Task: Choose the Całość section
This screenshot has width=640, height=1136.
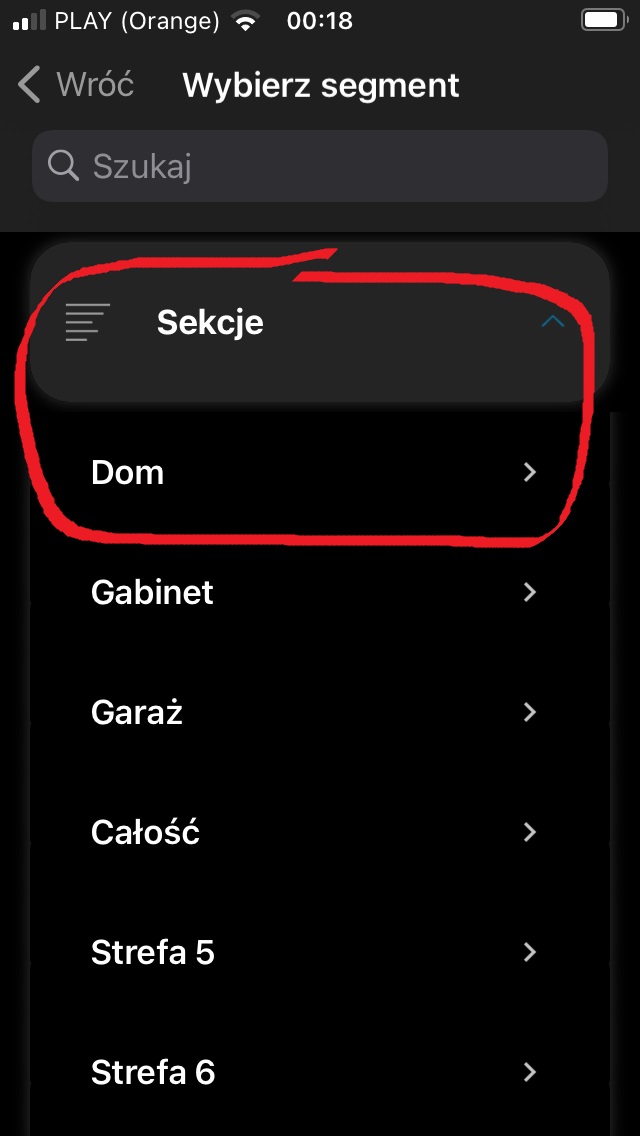Action: coord(320,832)
